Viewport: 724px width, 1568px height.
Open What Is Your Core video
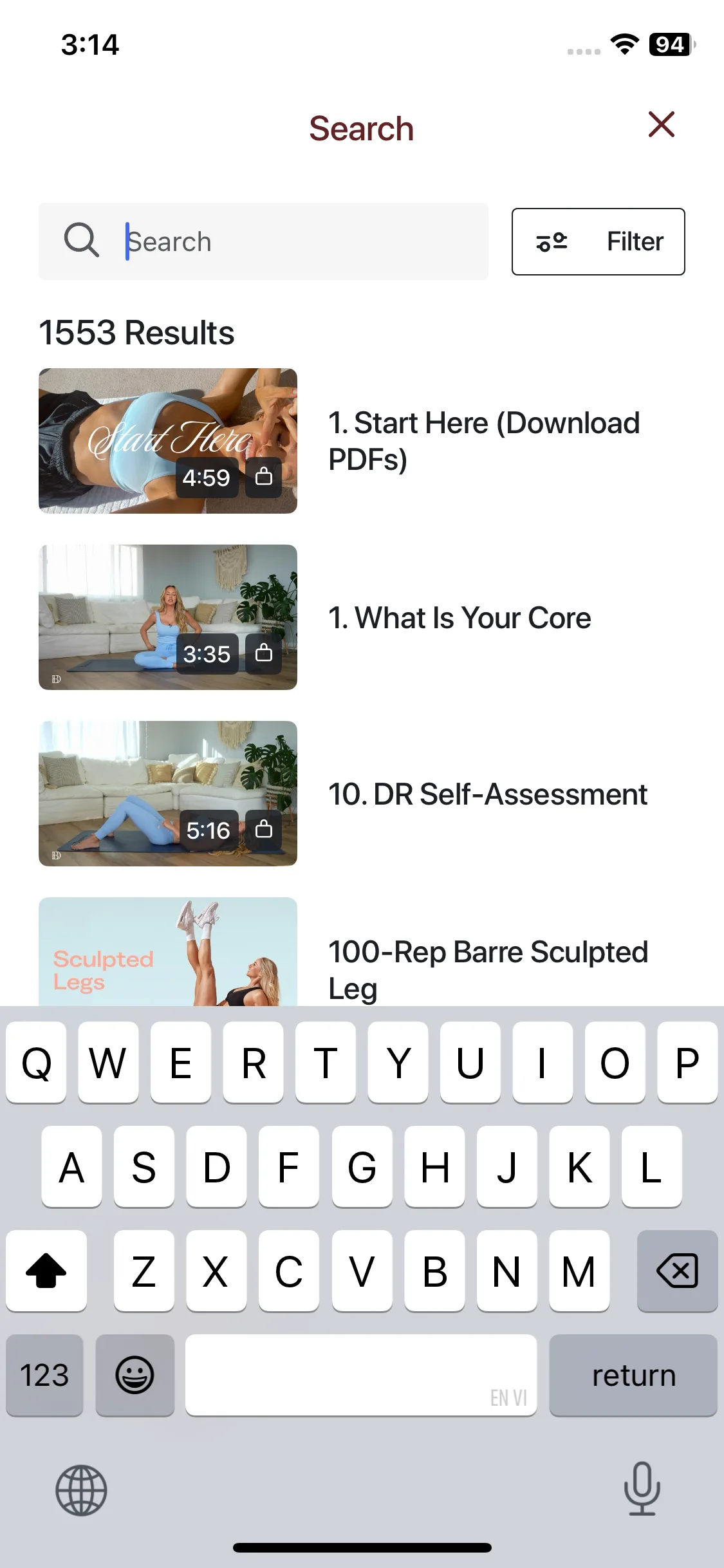click(x=360, y=617)
